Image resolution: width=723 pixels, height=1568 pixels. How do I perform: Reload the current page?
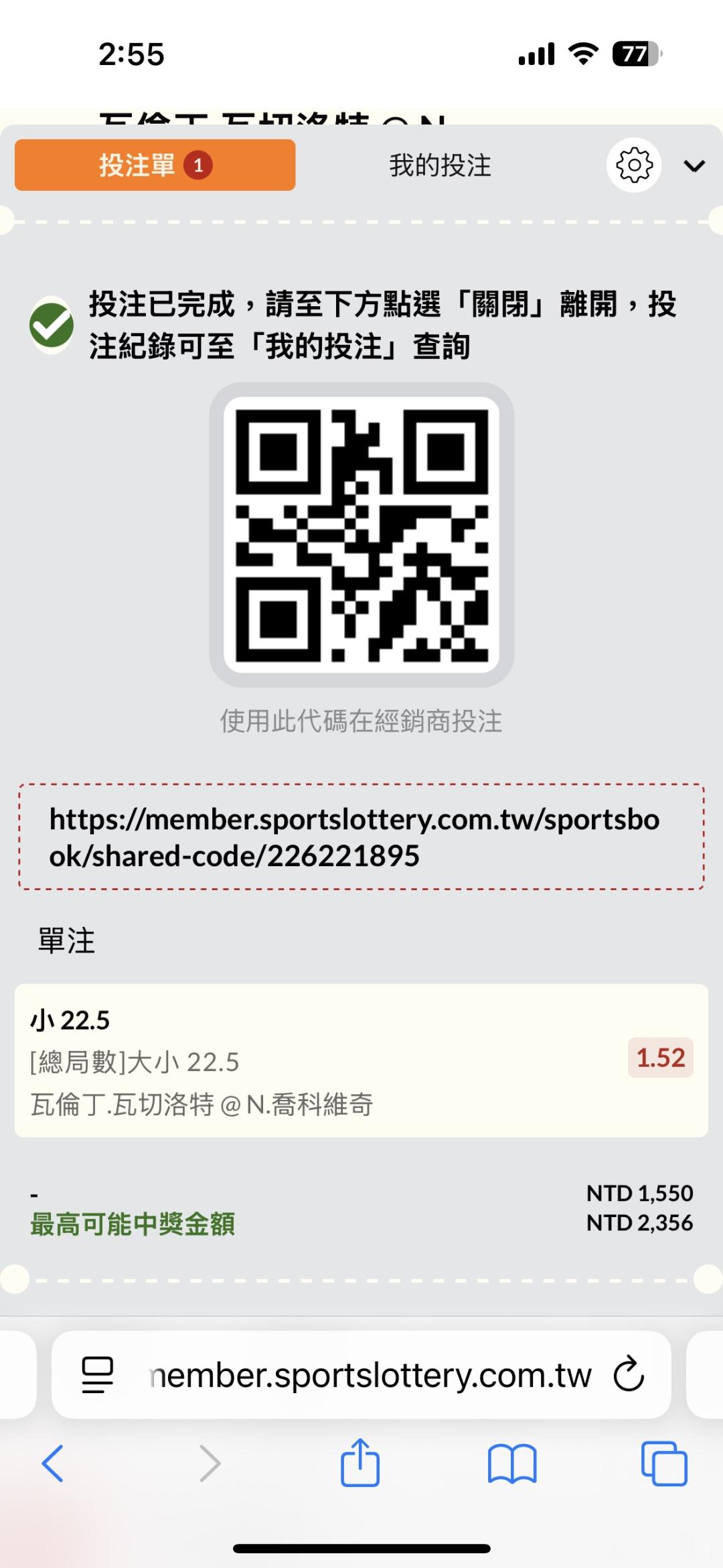pyautogui.click(x=629, y=1374)
